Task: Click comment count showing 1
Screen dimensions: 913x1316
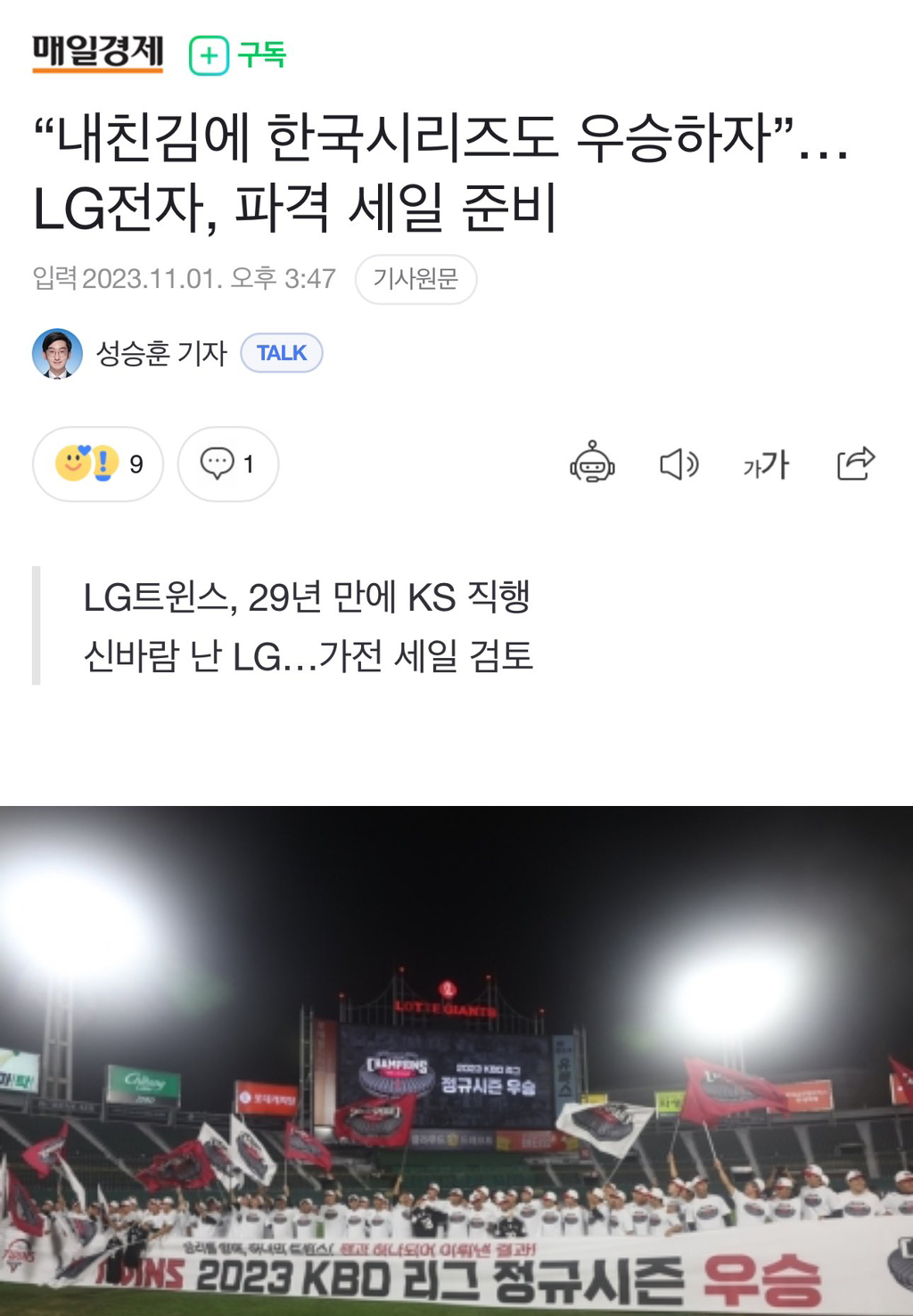Action: (x=246, y=463)
